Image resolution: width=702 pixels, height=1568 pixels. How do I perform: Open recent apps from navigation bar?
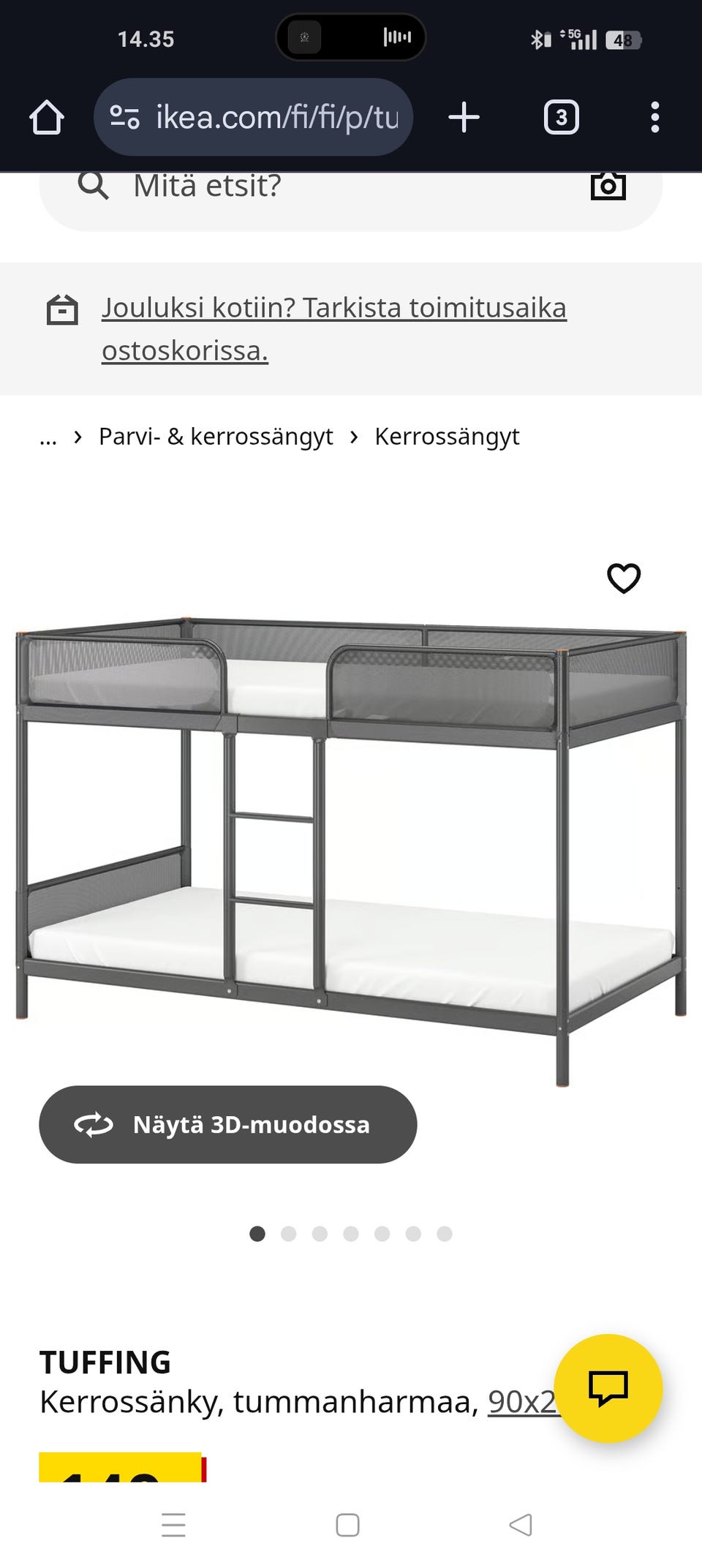173,1525
